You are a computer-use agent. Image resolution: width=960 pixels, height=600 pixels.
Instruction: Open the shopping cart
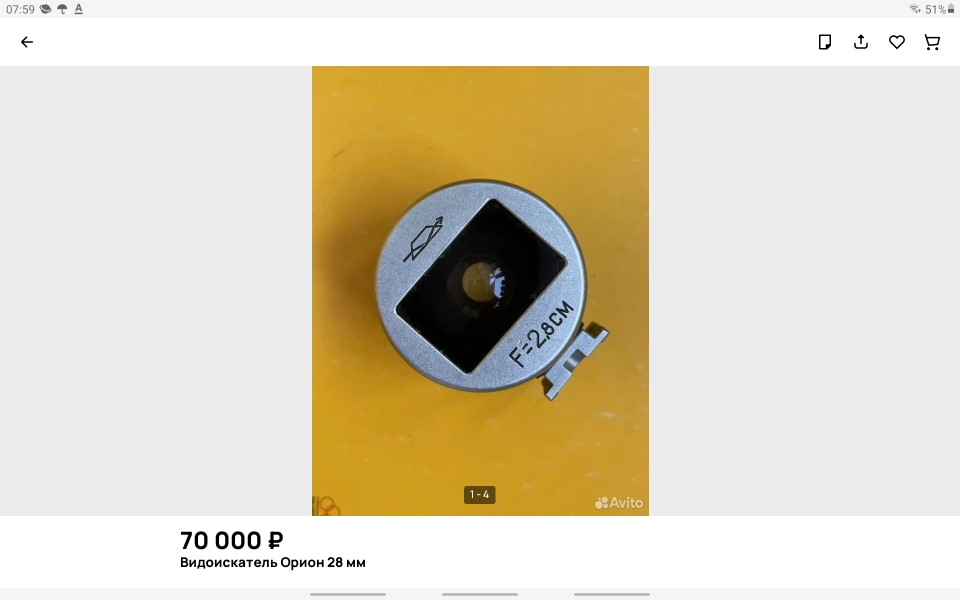(932, 42)
